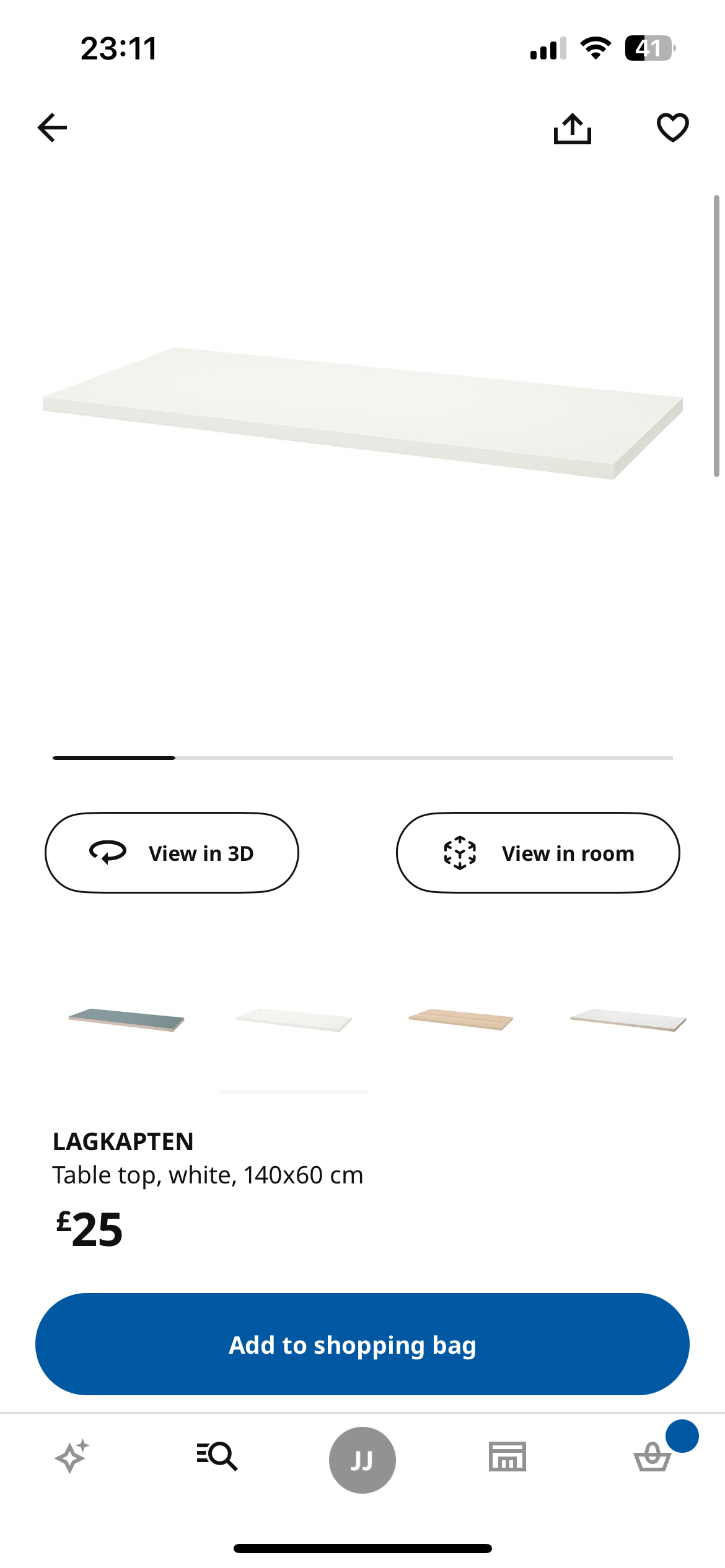The height and width of the screenshot is (1568, 725).
Task: Choose the oak effect table top variant
Action: [460, 1019]
